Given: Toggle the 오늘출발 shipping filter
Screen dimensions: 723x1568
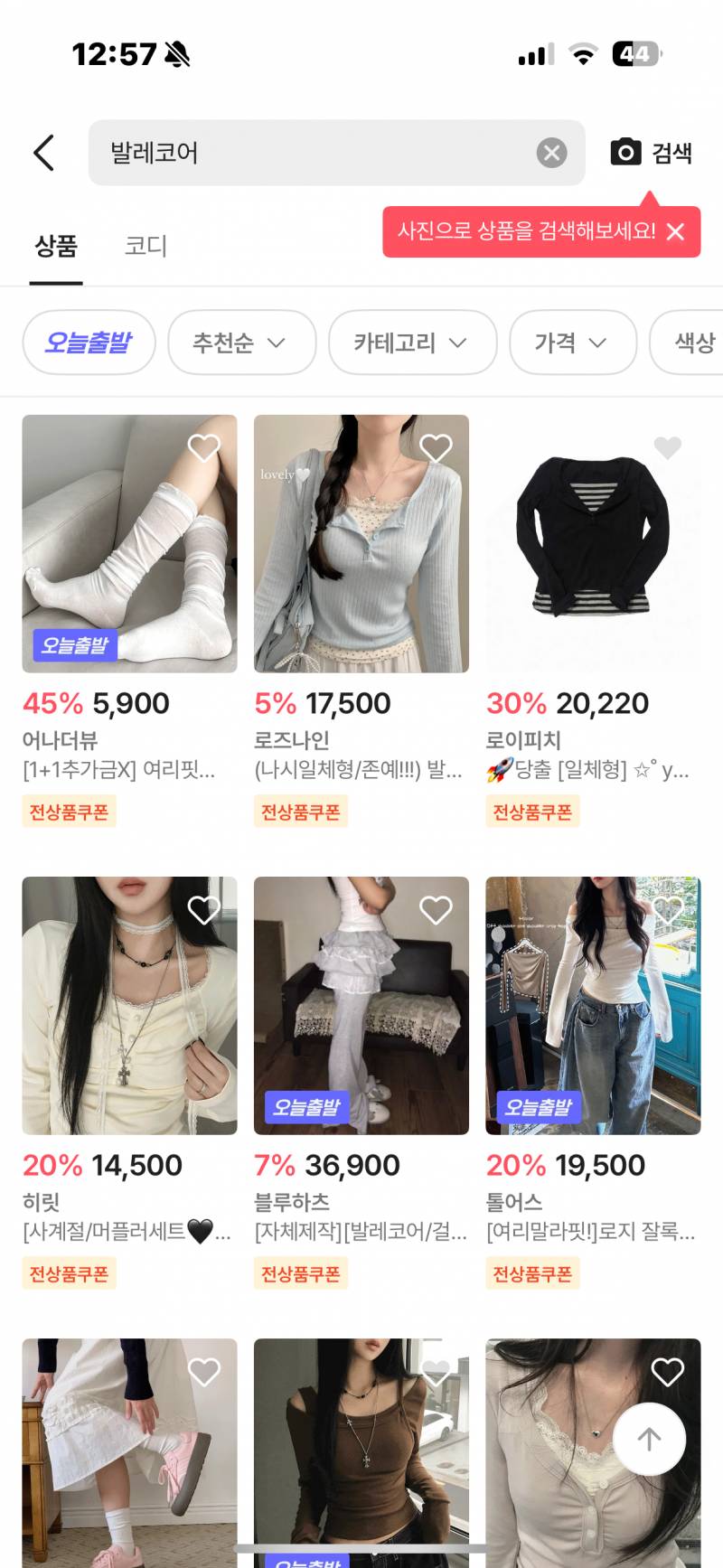Looking at the screenshot, I should click(x=89, y=343).
